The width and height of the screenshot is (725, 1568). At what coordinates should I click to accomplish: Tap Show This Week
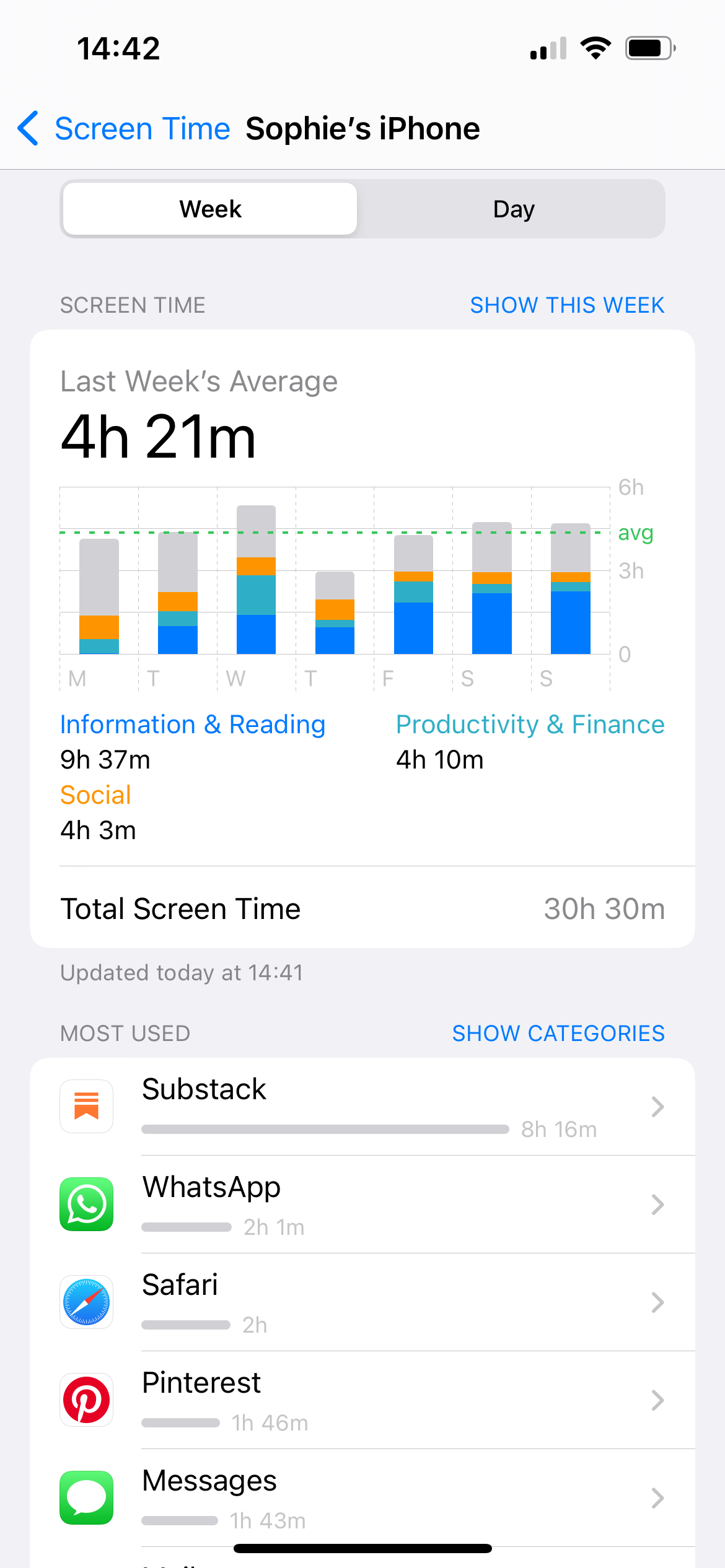[566, 305]
